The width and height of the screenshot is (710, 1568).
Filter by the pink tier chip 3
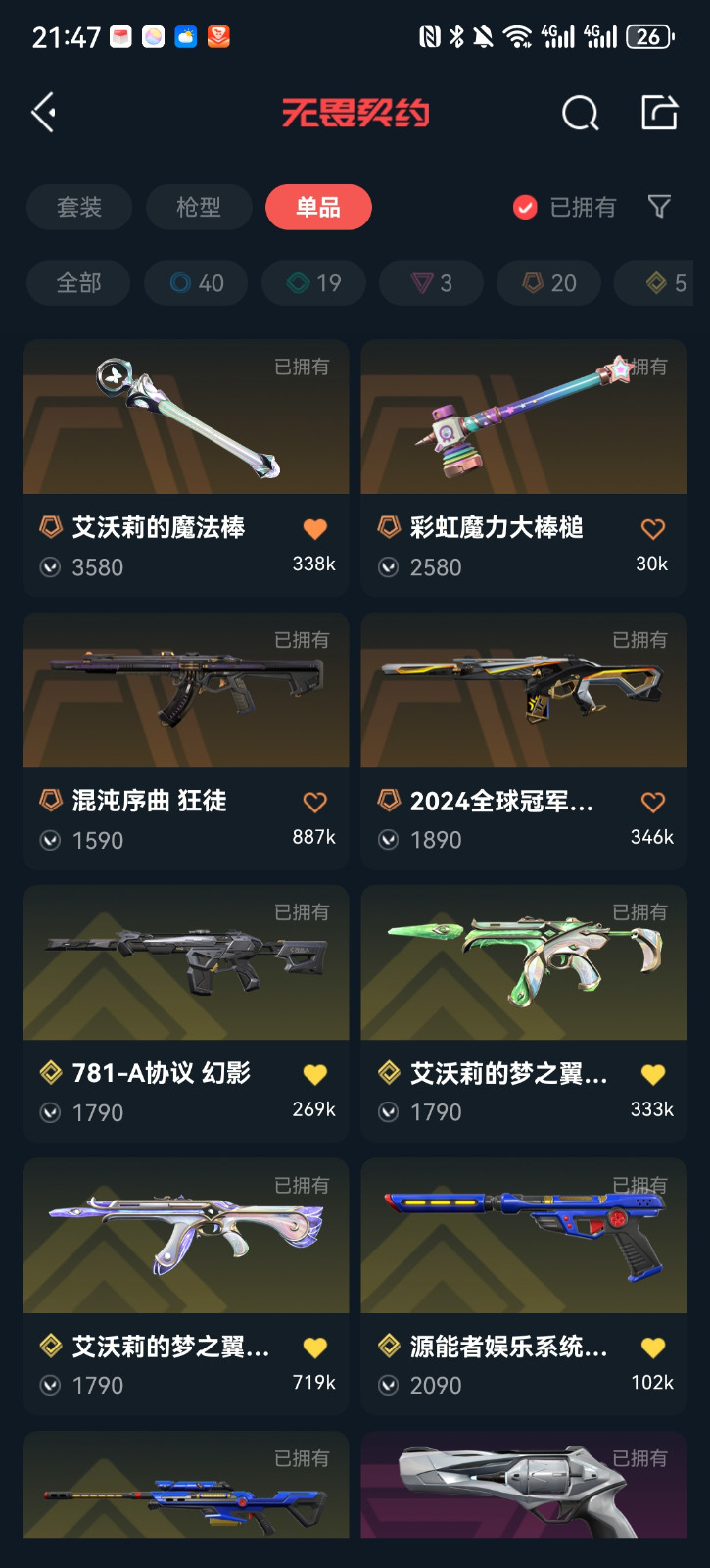click(x=431, y=283)
